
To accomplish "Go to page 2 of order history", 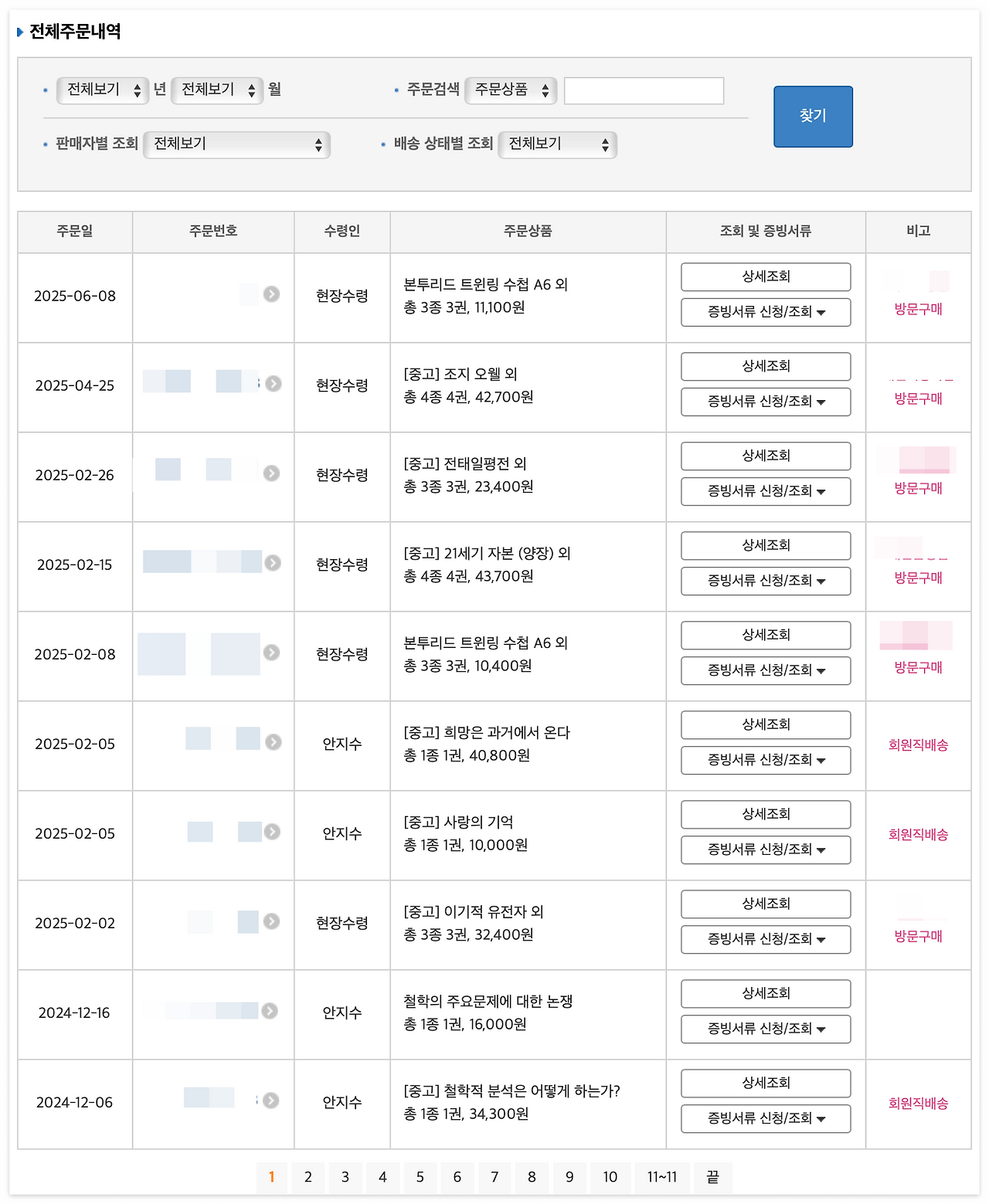I will [x=308, y=1177].
